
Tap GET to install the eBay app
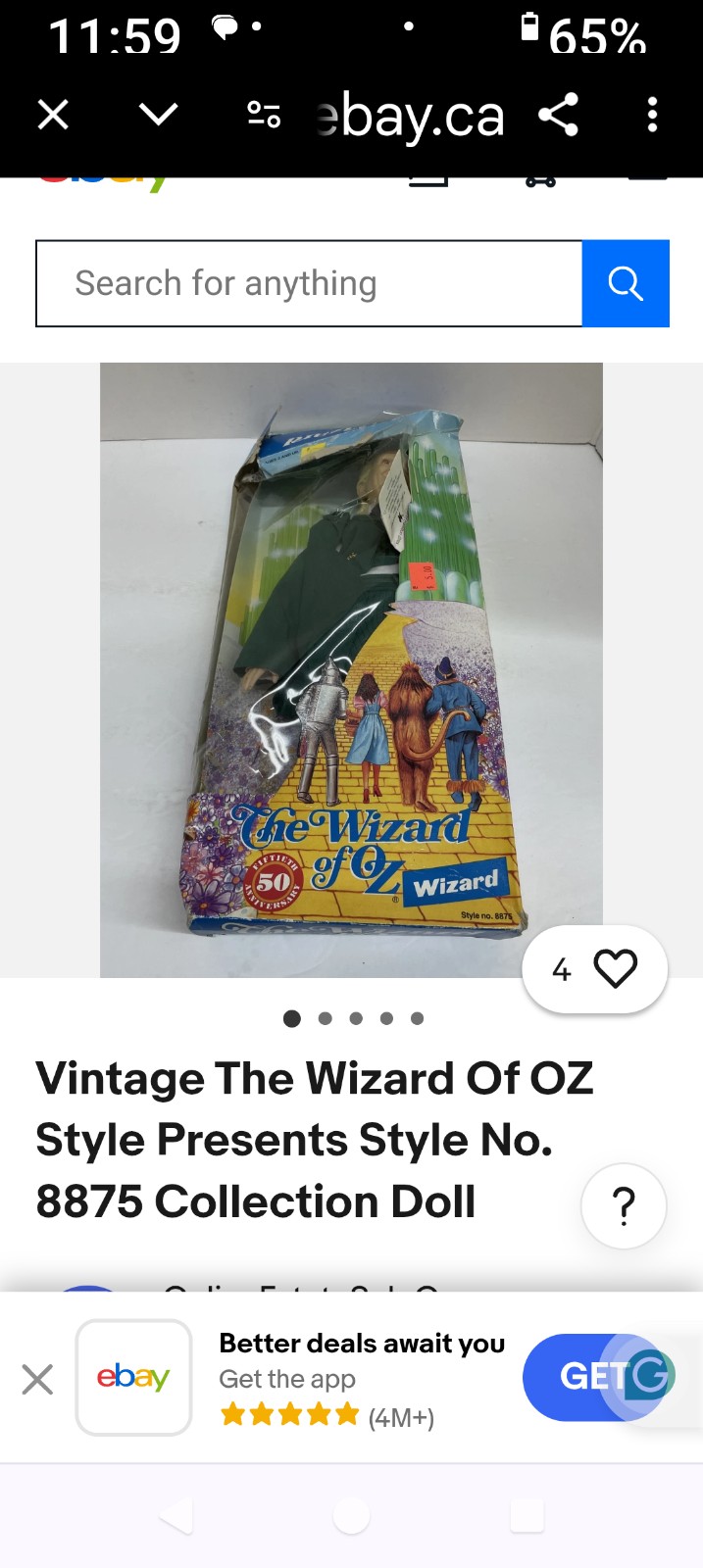point(594,1377)
